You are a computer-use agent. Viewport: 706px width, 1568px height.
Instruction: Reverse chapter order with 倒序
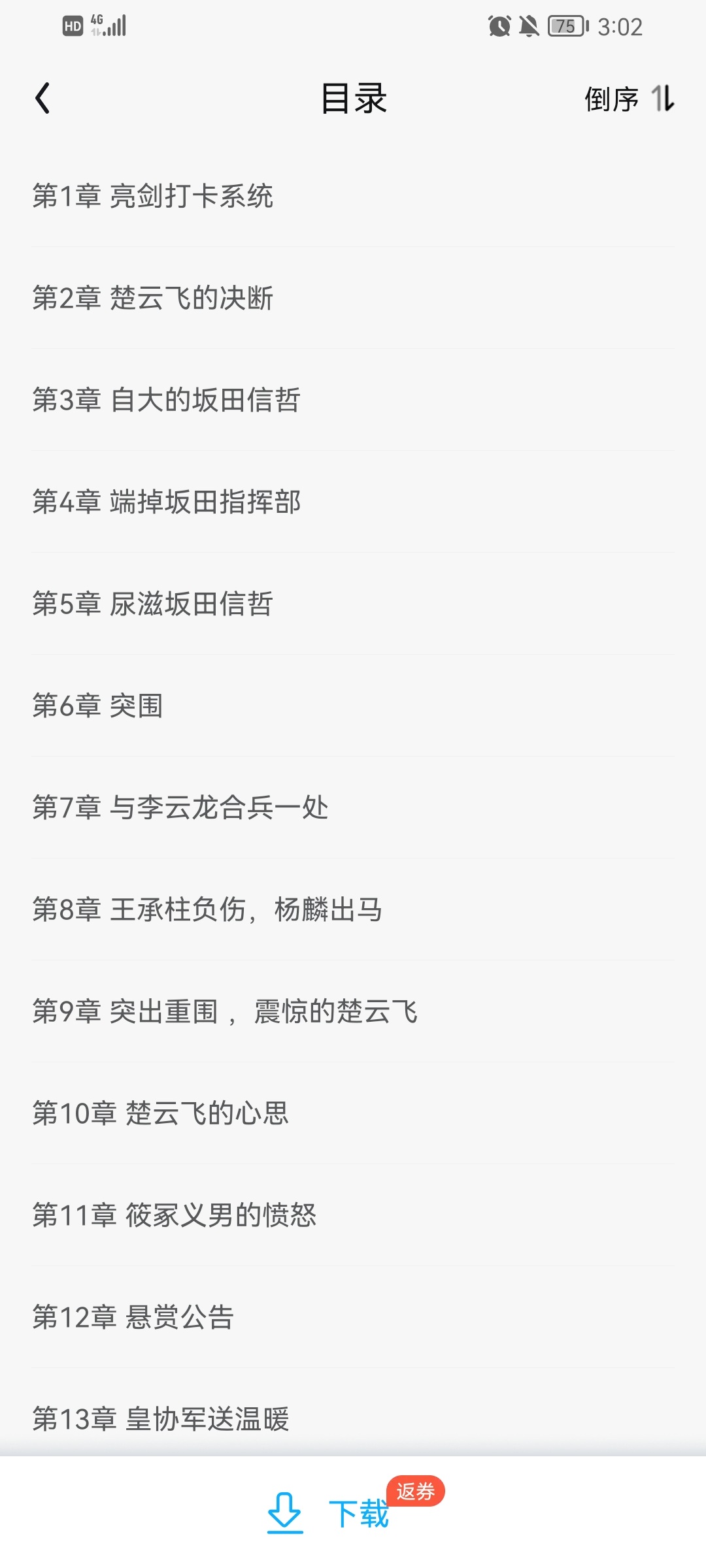point(629,99)
